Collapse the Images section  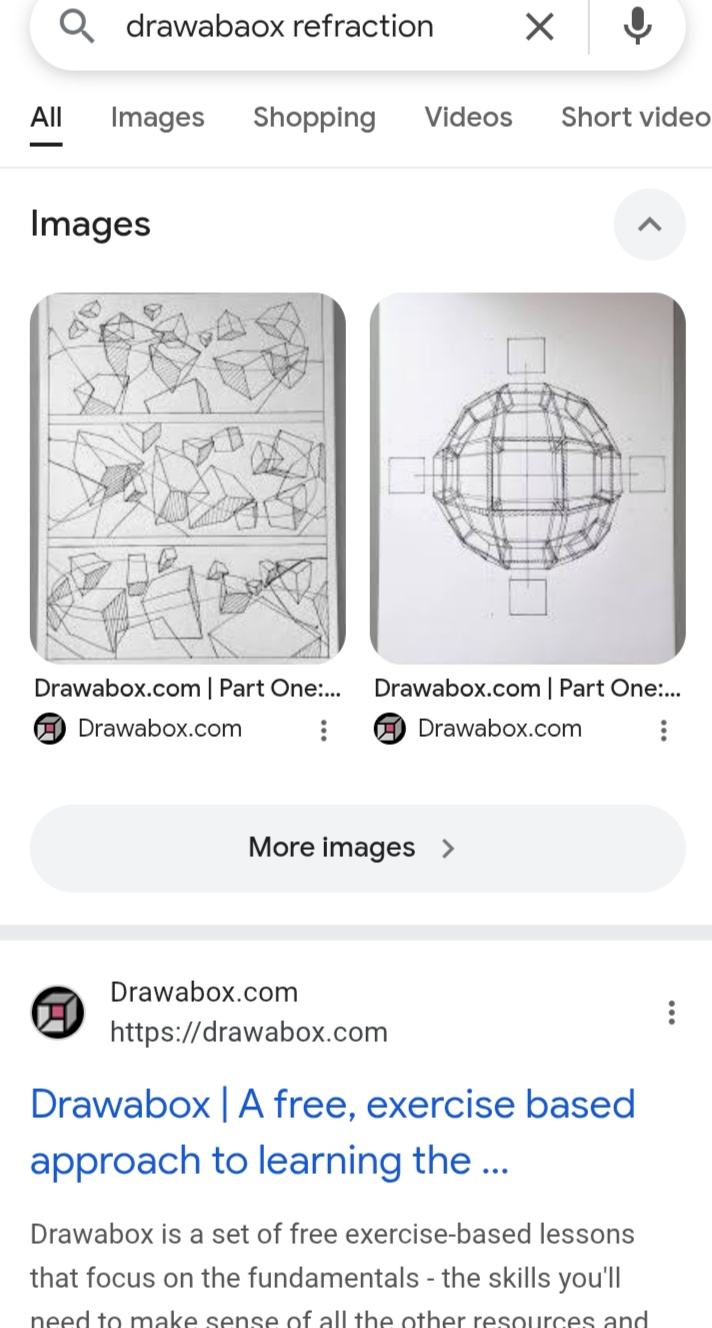point(649,224)
